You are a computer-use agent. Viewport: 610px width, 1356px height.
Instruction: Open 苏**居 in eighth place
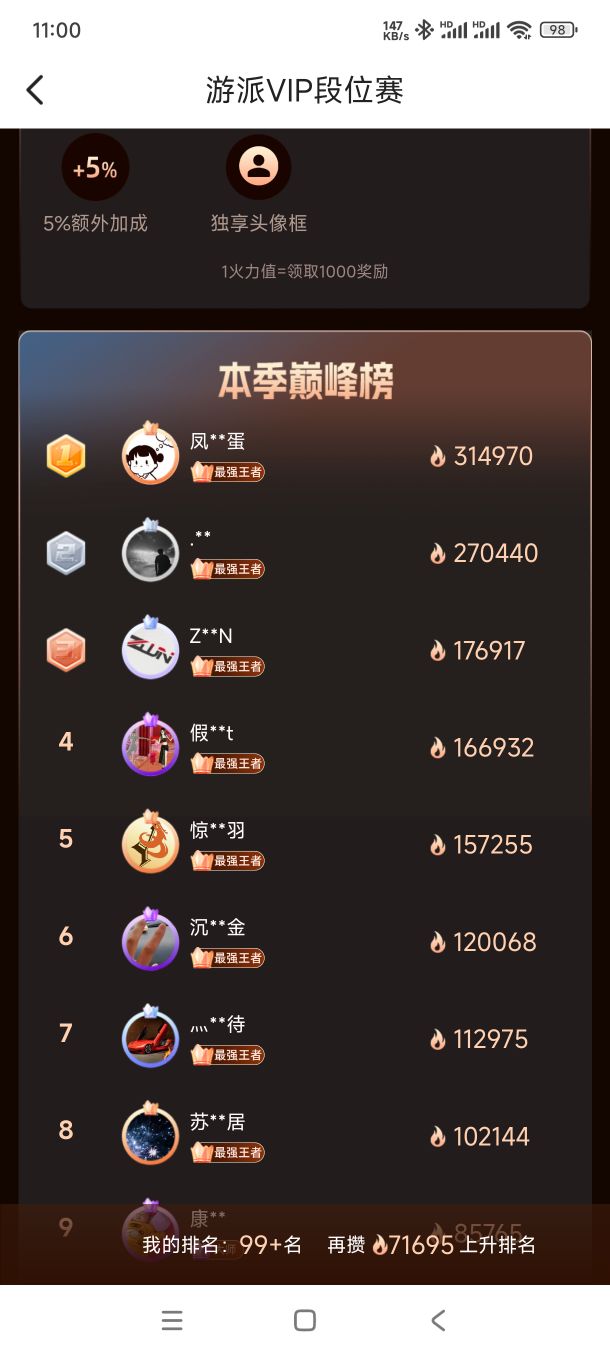[305, 1135]
